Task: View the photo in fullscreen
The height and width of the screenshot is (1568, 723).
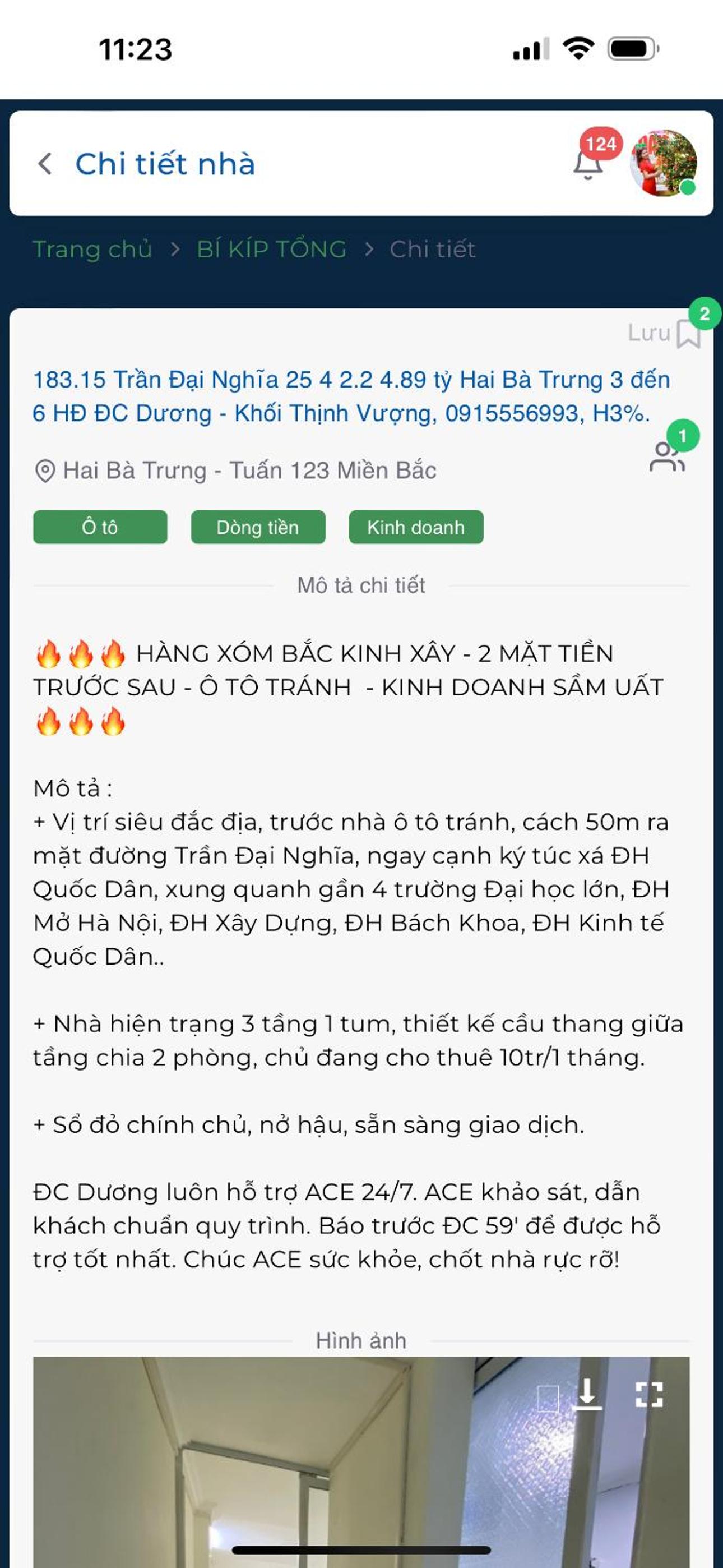Action: pos(649,1394)
